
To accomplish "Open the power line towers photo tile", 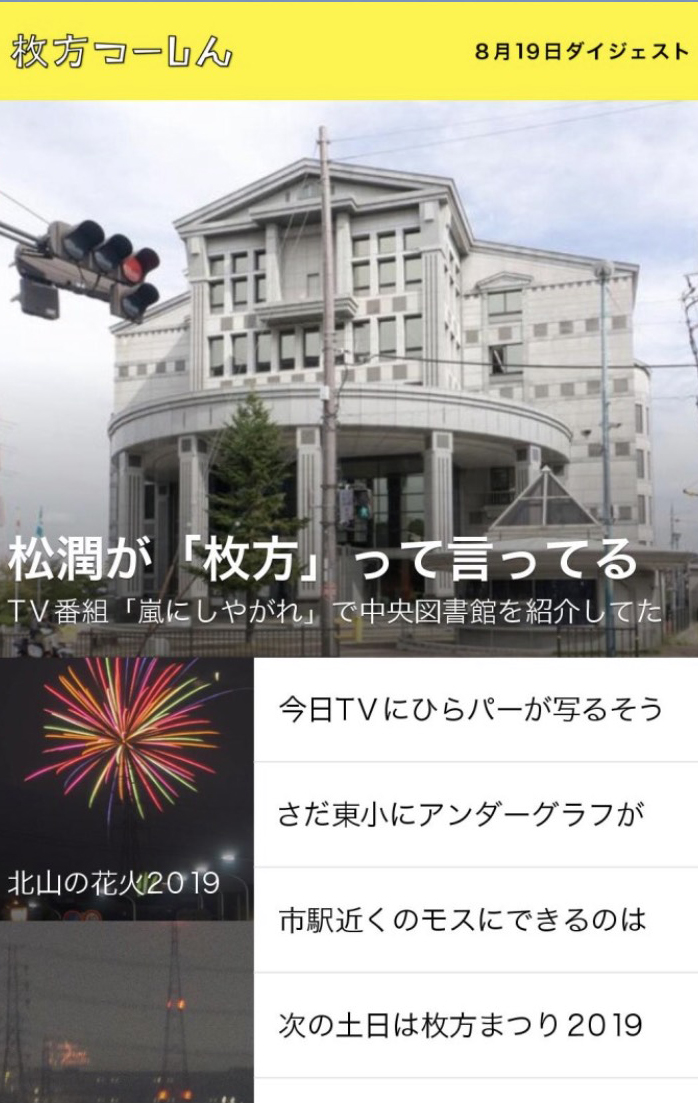I will (x=126, y=1012).
